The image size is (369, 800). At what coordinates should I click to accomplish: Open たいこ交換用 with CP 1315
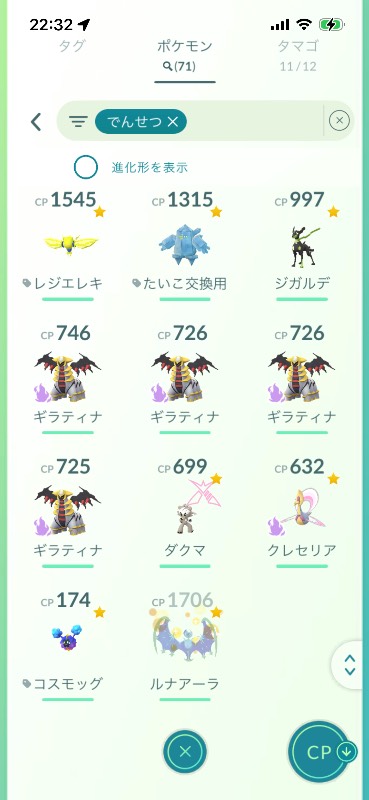tap(184, 245)
